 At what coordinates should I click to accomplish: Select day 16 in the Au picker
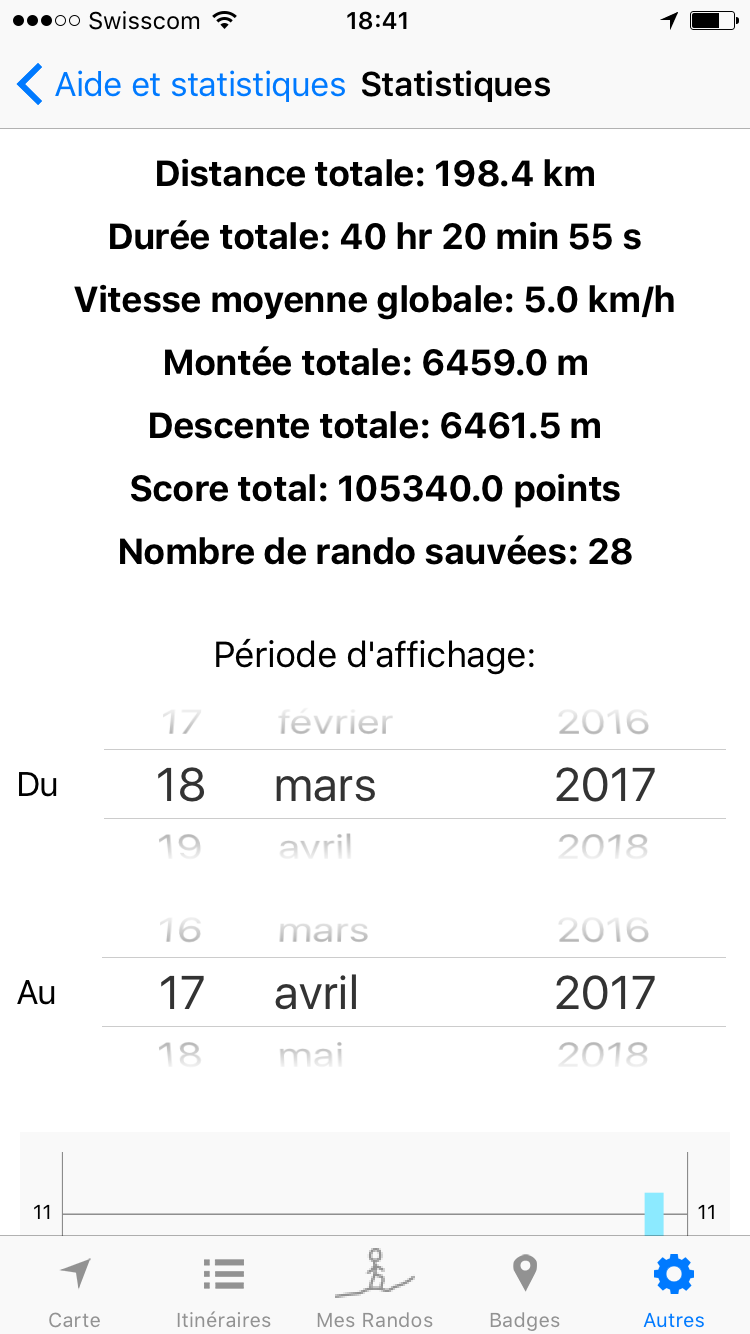(x=180, y=930)
